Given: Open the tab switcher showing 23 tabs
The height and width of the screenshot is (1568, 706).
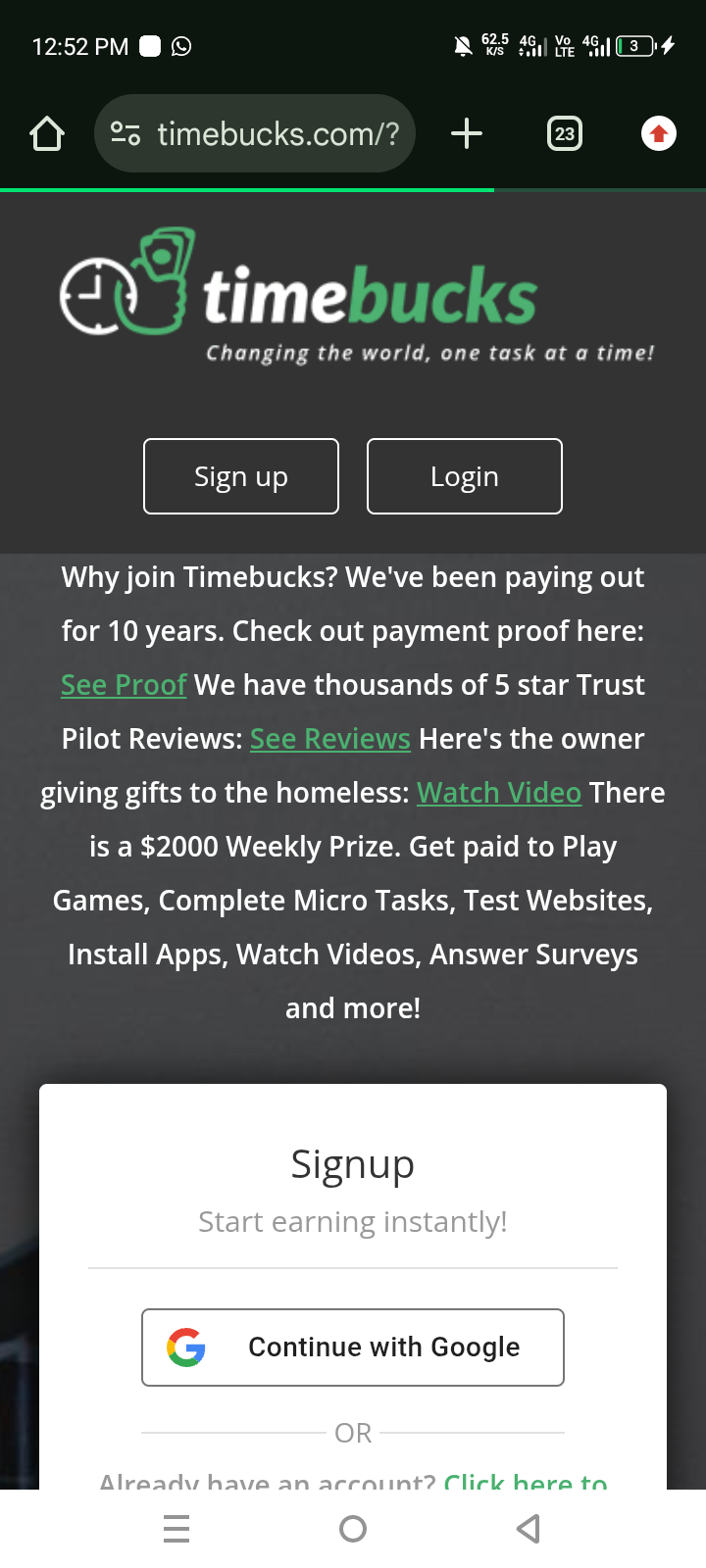Looking at the screenshot, I should point(564,133).
